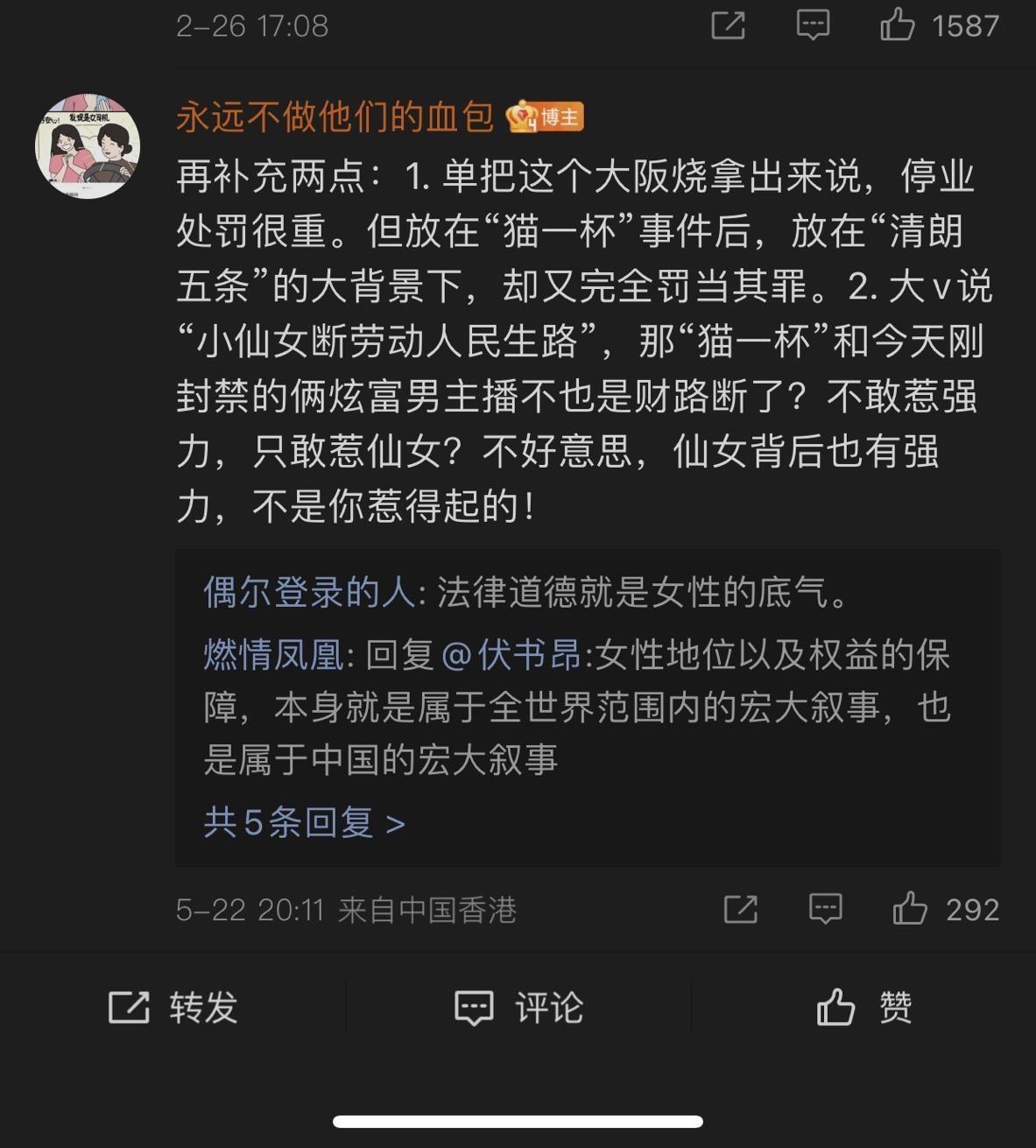Share the 2-26 17:08 comment
The height and width of the screenshot is (1148, 1036).
tap(728, 25)
